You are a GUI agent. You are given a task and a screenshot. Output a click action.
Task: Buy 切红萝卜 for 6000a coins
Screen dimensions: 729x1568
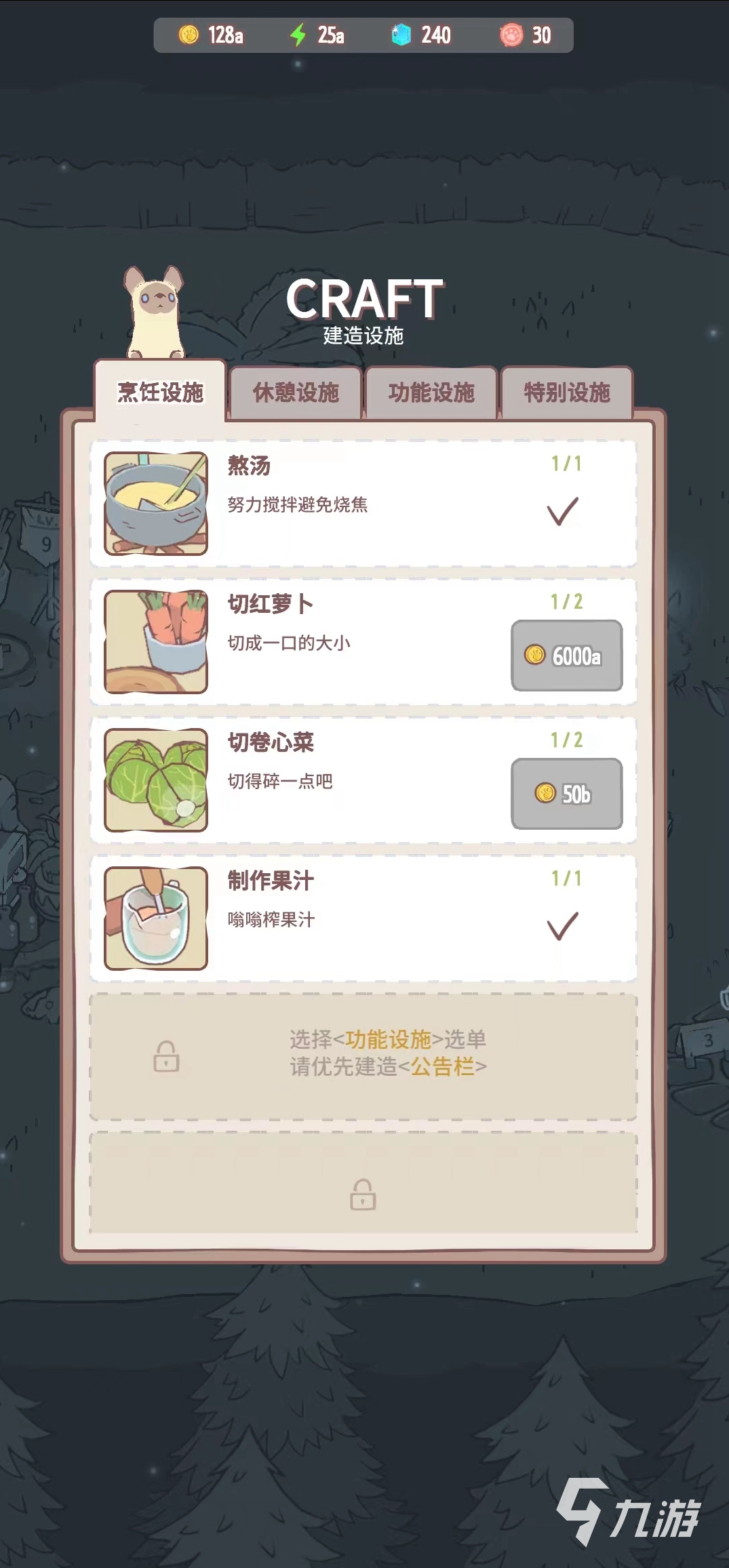(x=566, y=656)
